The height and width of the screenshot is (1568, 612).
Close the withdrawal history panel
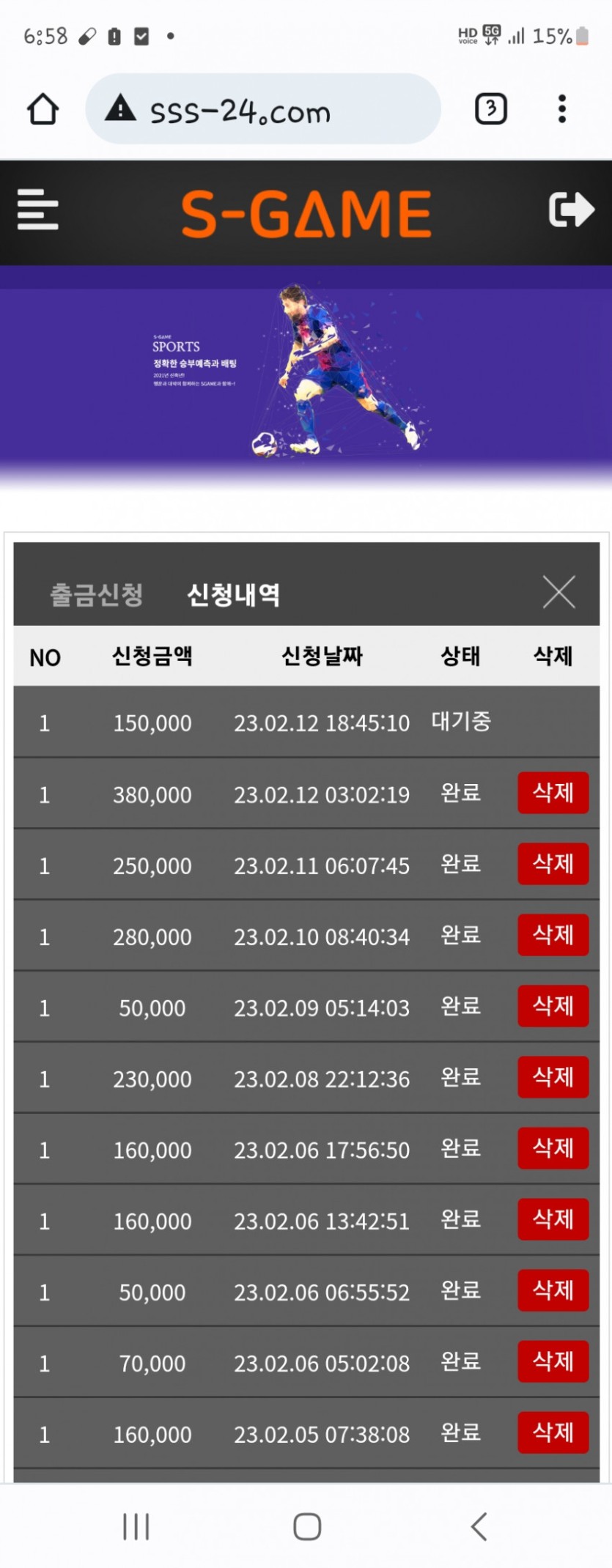point(558,592)
